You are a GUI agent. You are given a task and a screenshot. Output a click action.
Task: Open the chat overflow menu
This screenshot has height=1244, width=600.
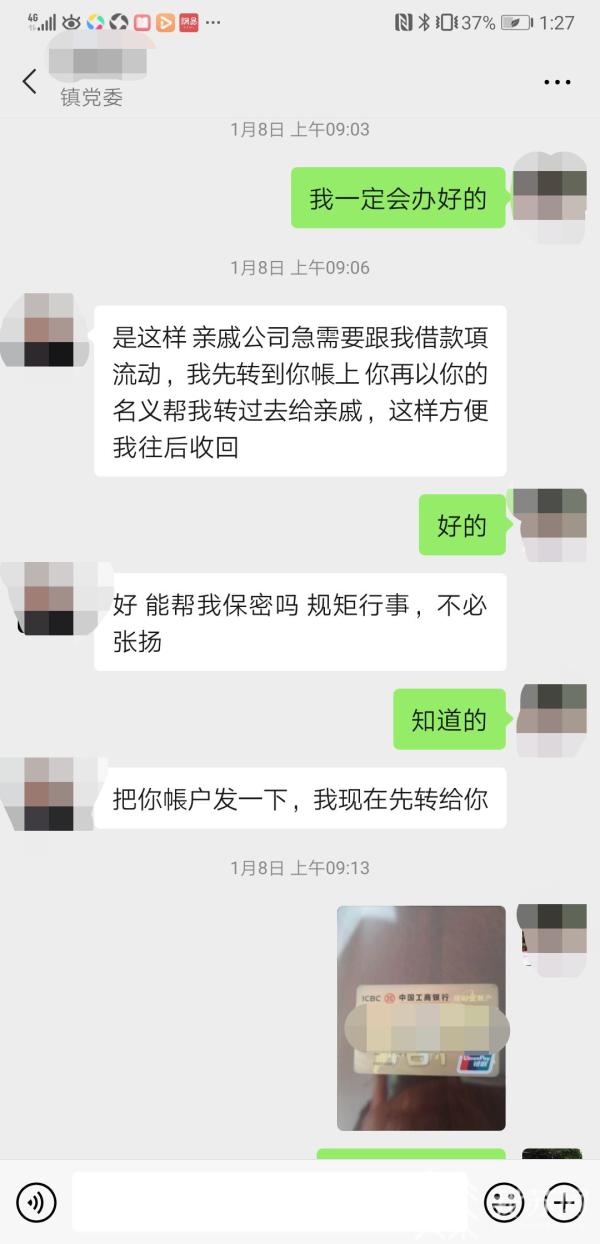coord(556,82)
